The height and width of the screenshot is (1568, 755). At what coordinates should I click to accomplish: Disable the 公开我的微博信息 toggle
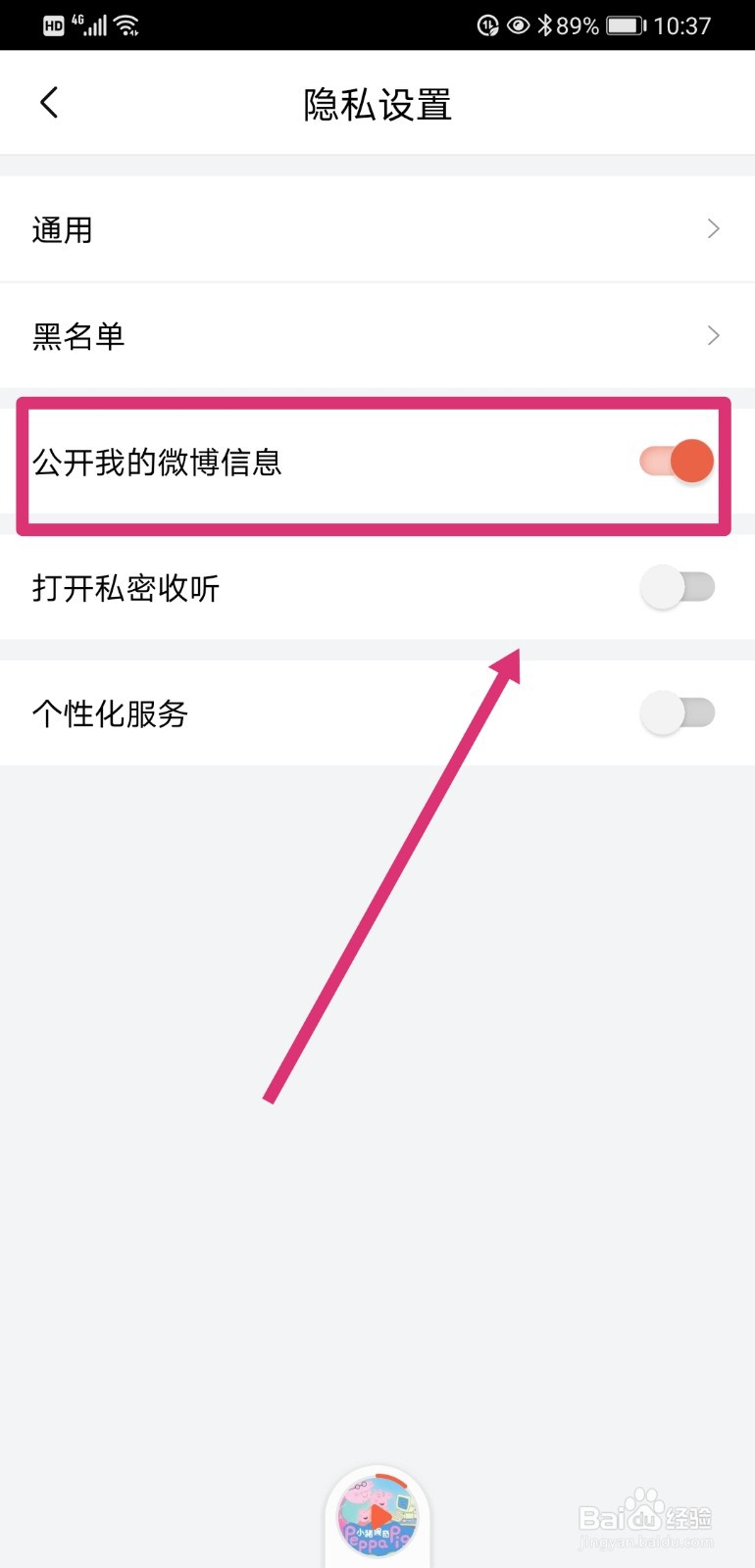(x=677, y=461)
